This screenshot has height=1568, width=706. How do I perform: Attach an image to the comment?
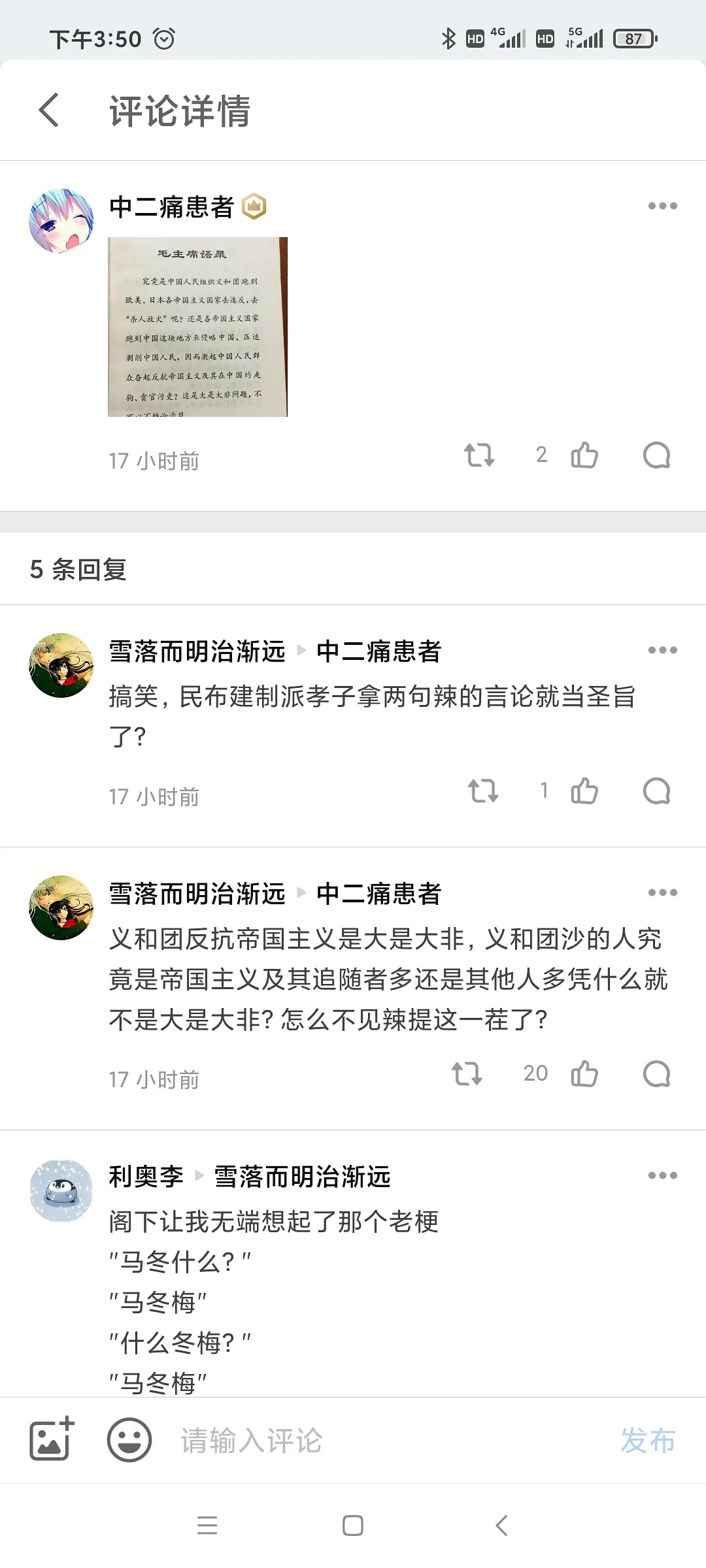pos(52,1439)
